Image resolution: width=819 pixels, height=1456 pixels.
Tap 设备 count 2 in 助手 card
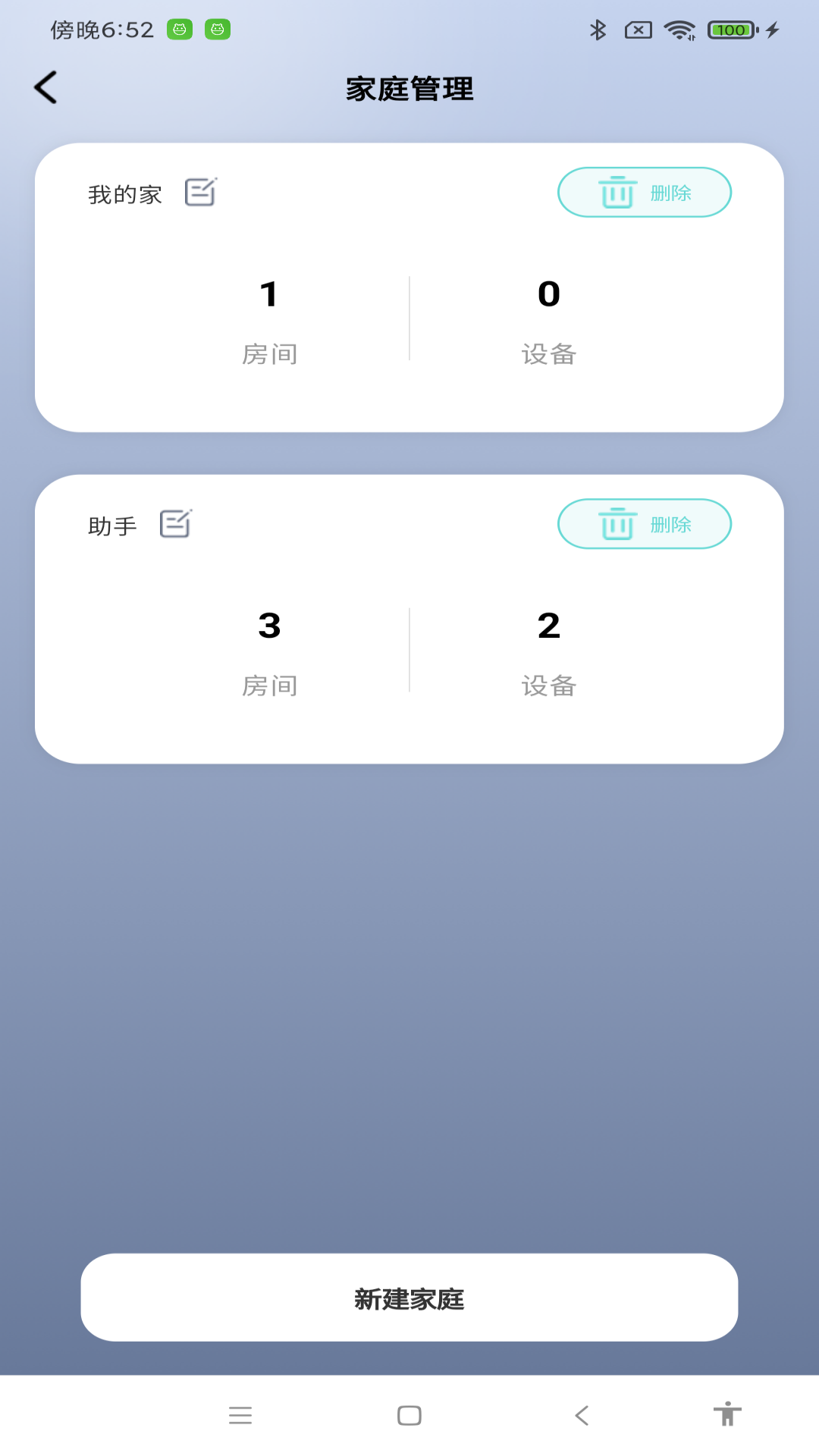point(548,627)
